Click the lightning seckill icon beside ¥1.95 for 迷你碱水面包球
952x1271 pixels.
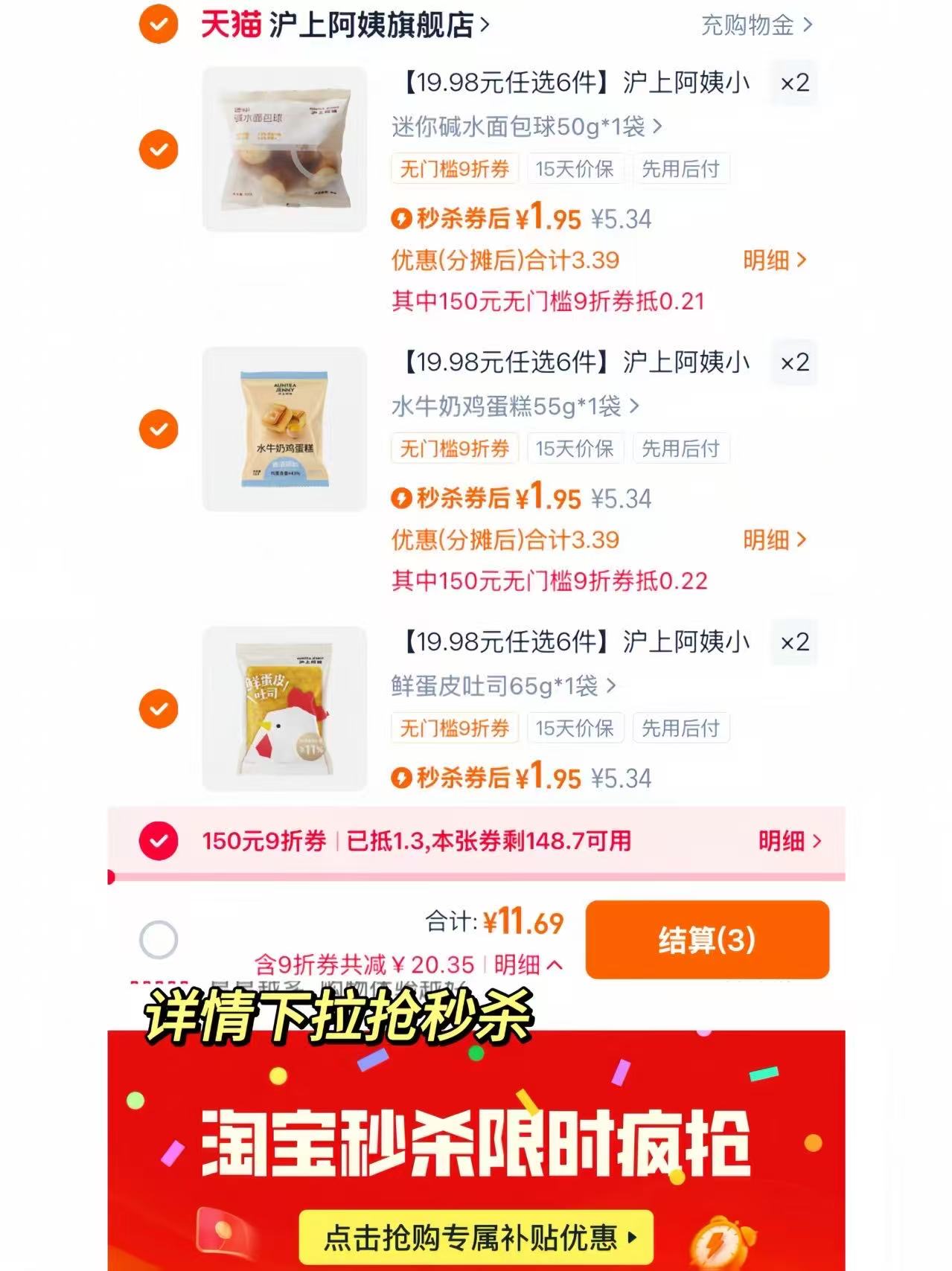(401, 218)
